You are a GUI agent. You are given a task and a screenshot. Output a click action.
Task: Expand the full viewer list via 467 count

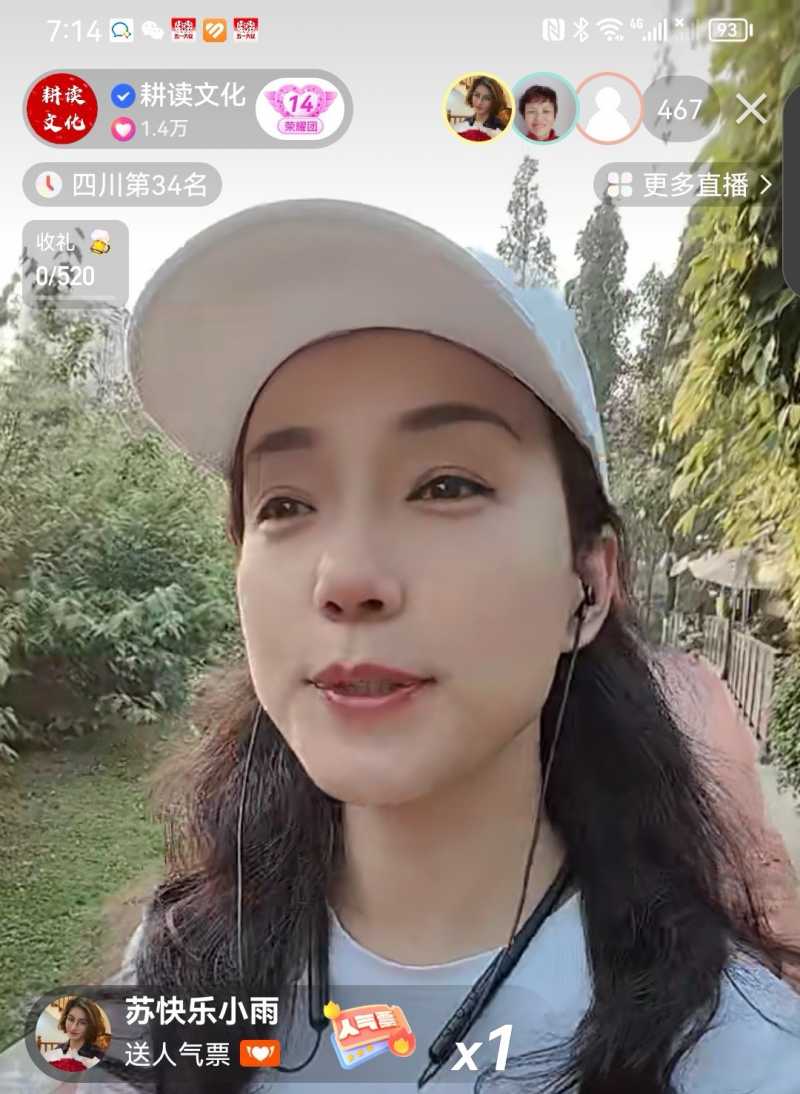click(x=681, y=110)
